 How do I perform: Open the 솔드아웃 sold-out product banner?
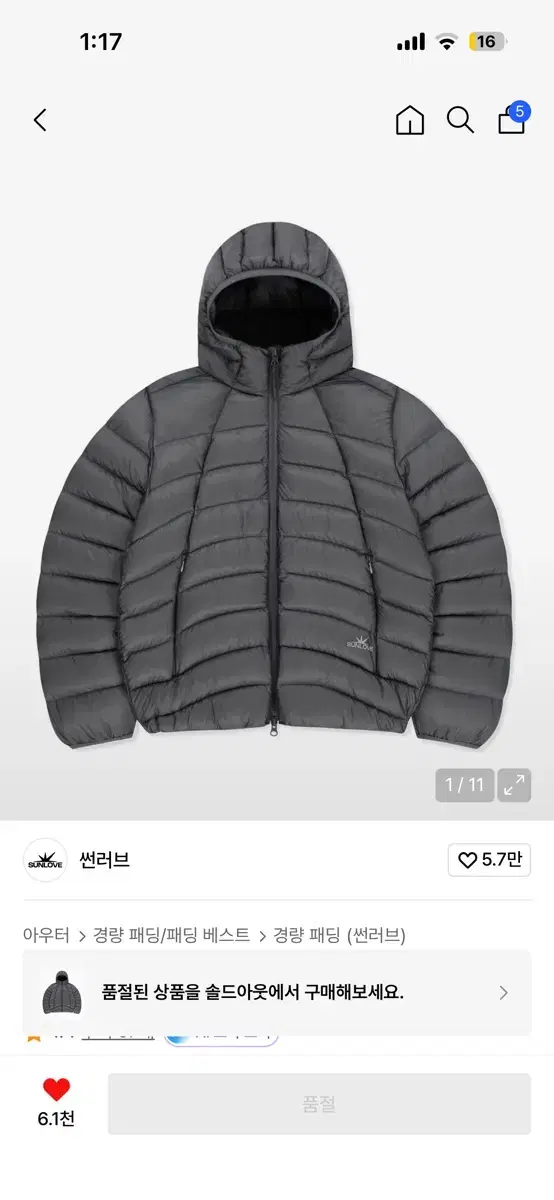[277, 993]
